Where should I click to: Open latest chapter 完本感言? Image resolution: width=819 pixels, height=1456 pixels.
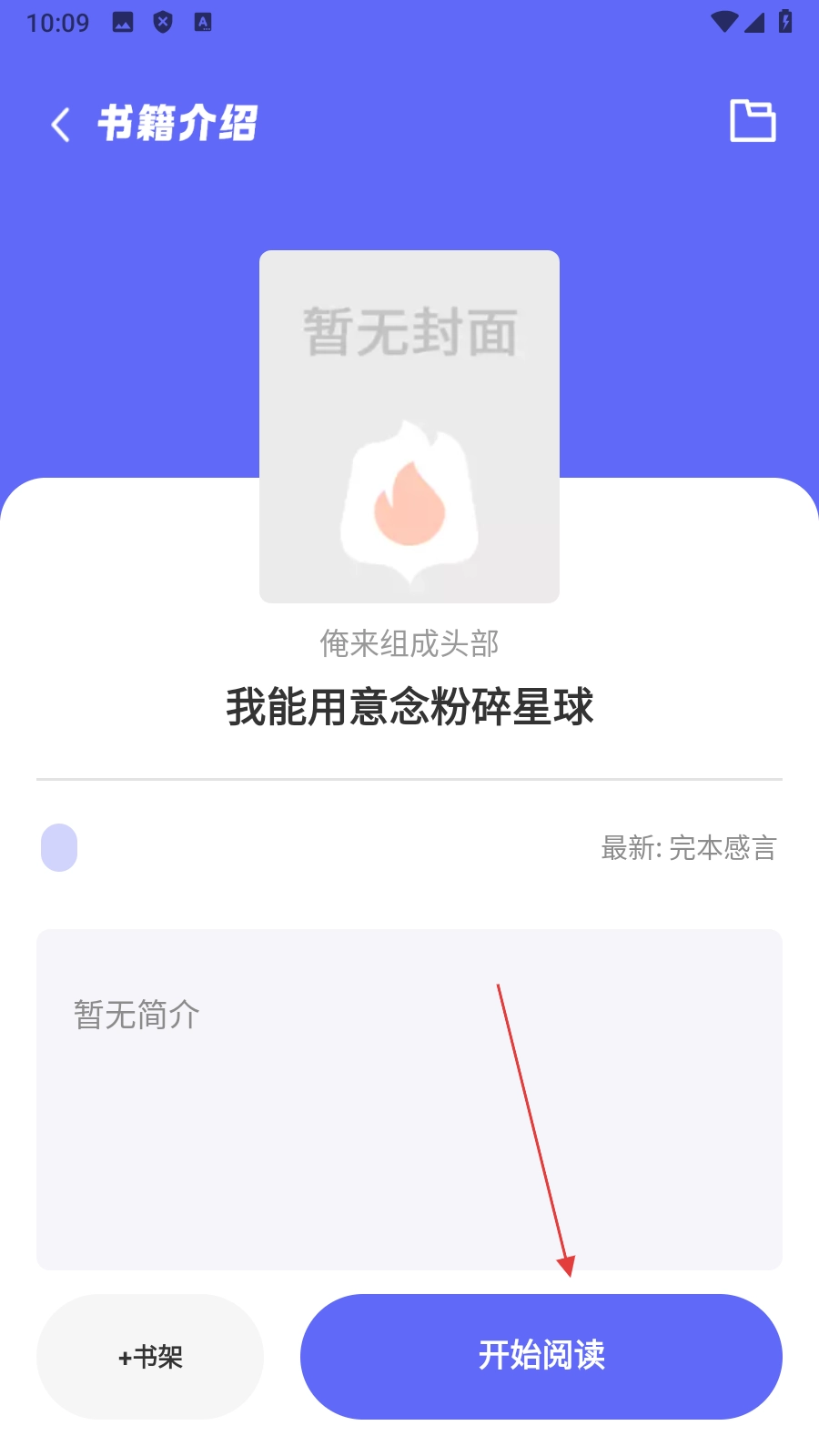(x=688, y=848)
